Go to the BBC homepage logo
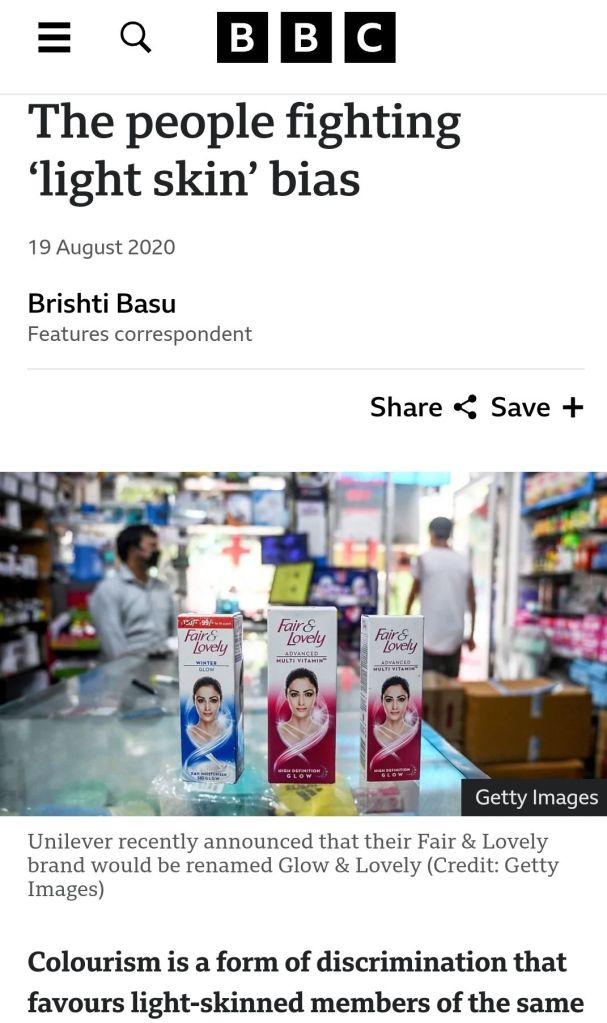Screen dimensions: 607x1023 tap(306, 37)
